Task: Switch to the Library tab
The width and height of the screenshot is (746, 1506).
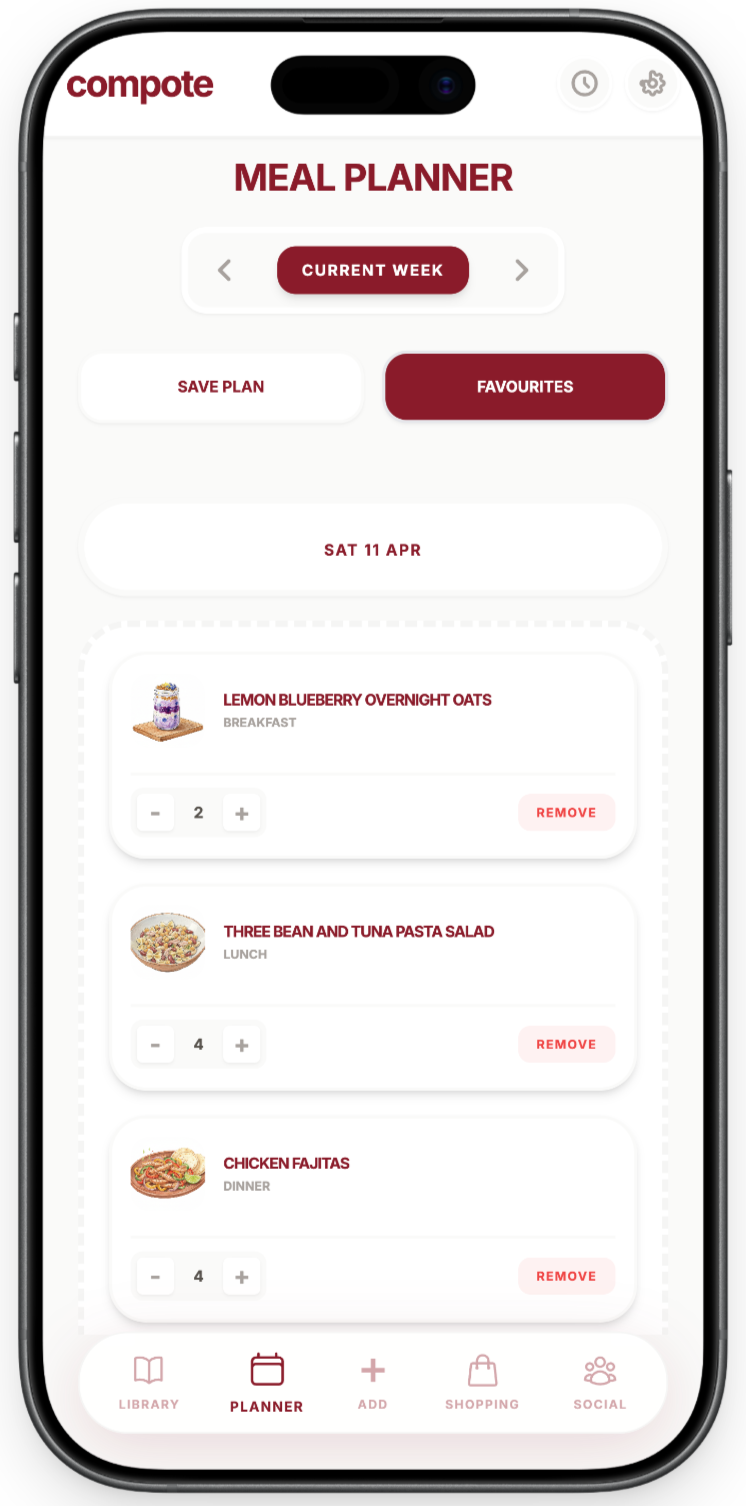Action: click(x=149, y=1383)
